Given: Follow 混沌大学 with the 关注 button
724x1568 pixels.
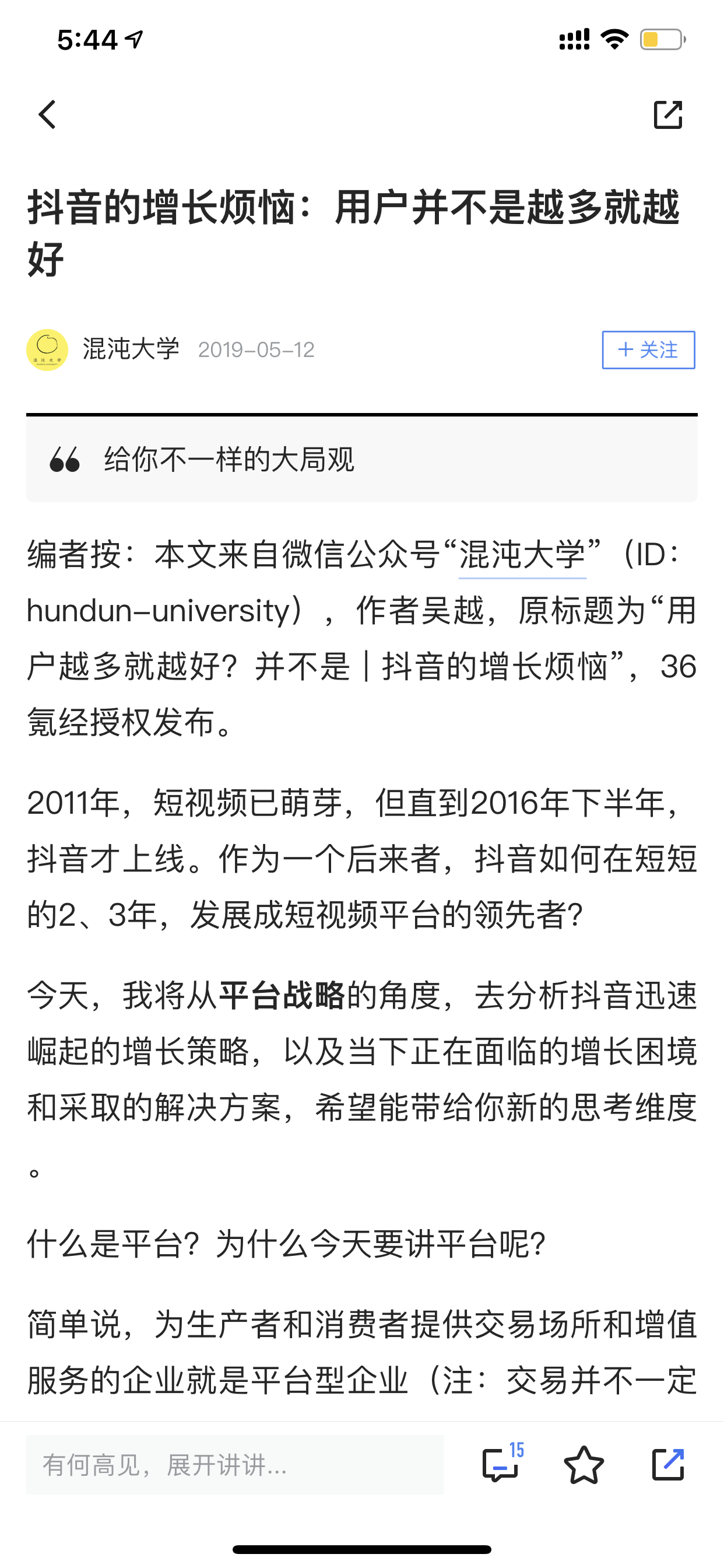Looking at the screenshot, I should click(649, 350).
